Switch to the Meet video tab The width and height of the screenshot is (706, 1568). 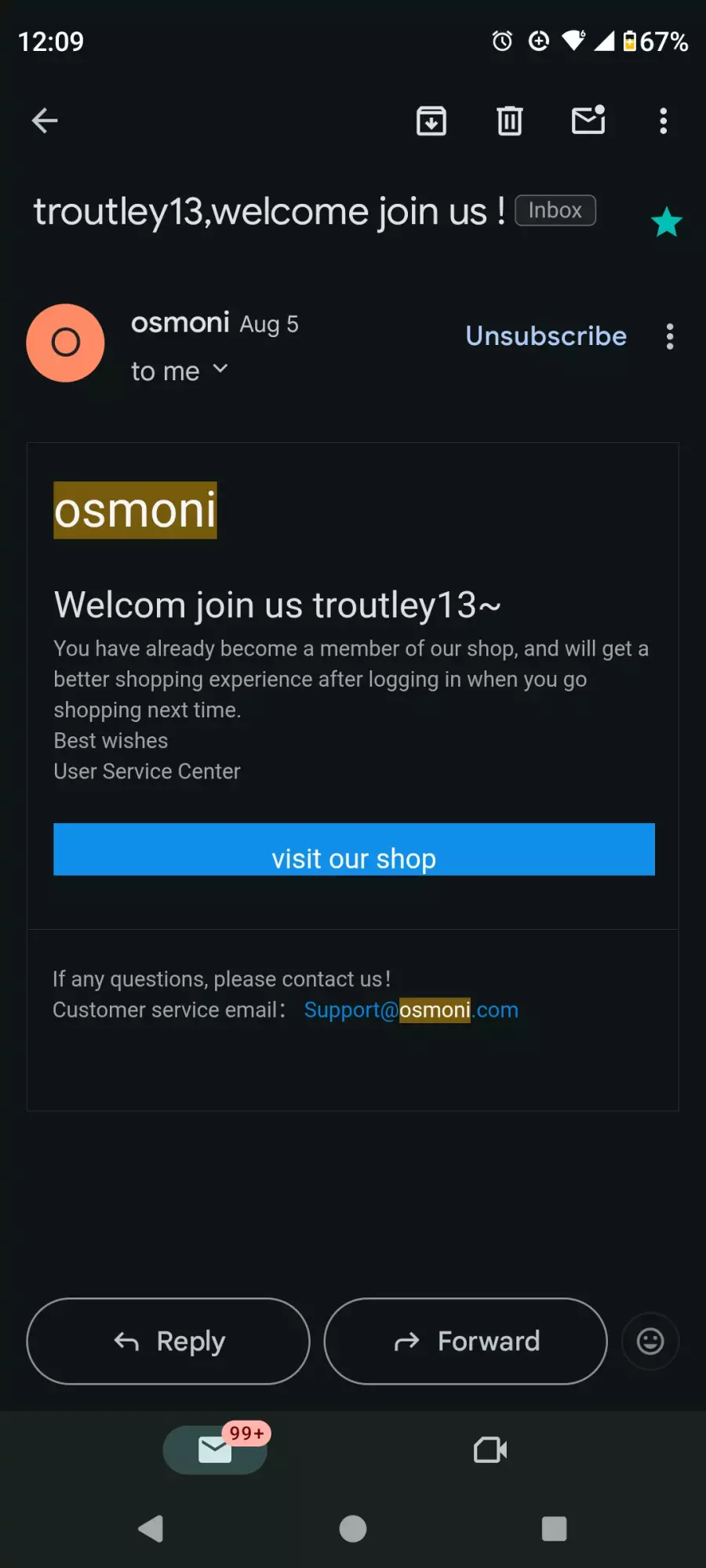coord(490,1450)
